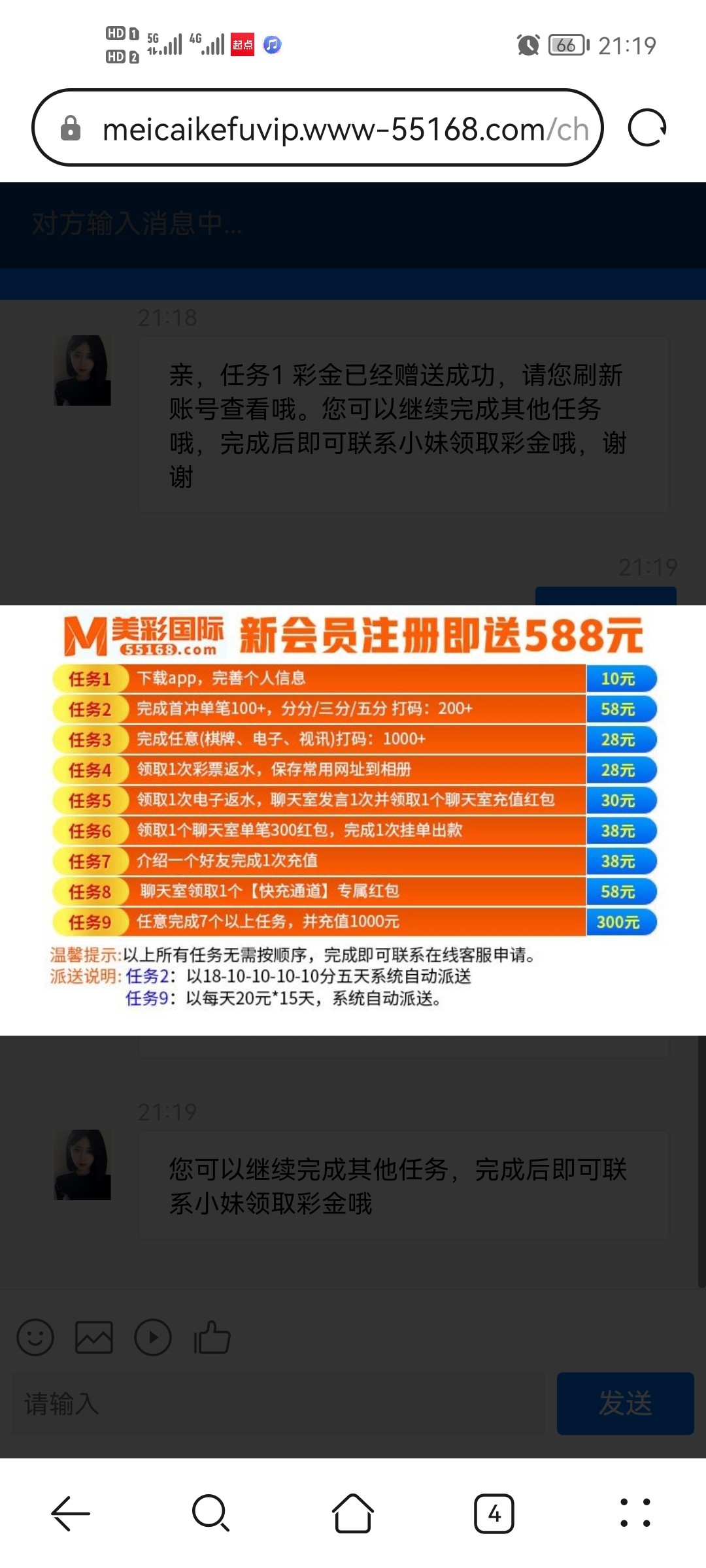Tap the 发送 send button
Image resolution: width=706 pixels, height=1568 pixels.
[x=624, y=1403]
